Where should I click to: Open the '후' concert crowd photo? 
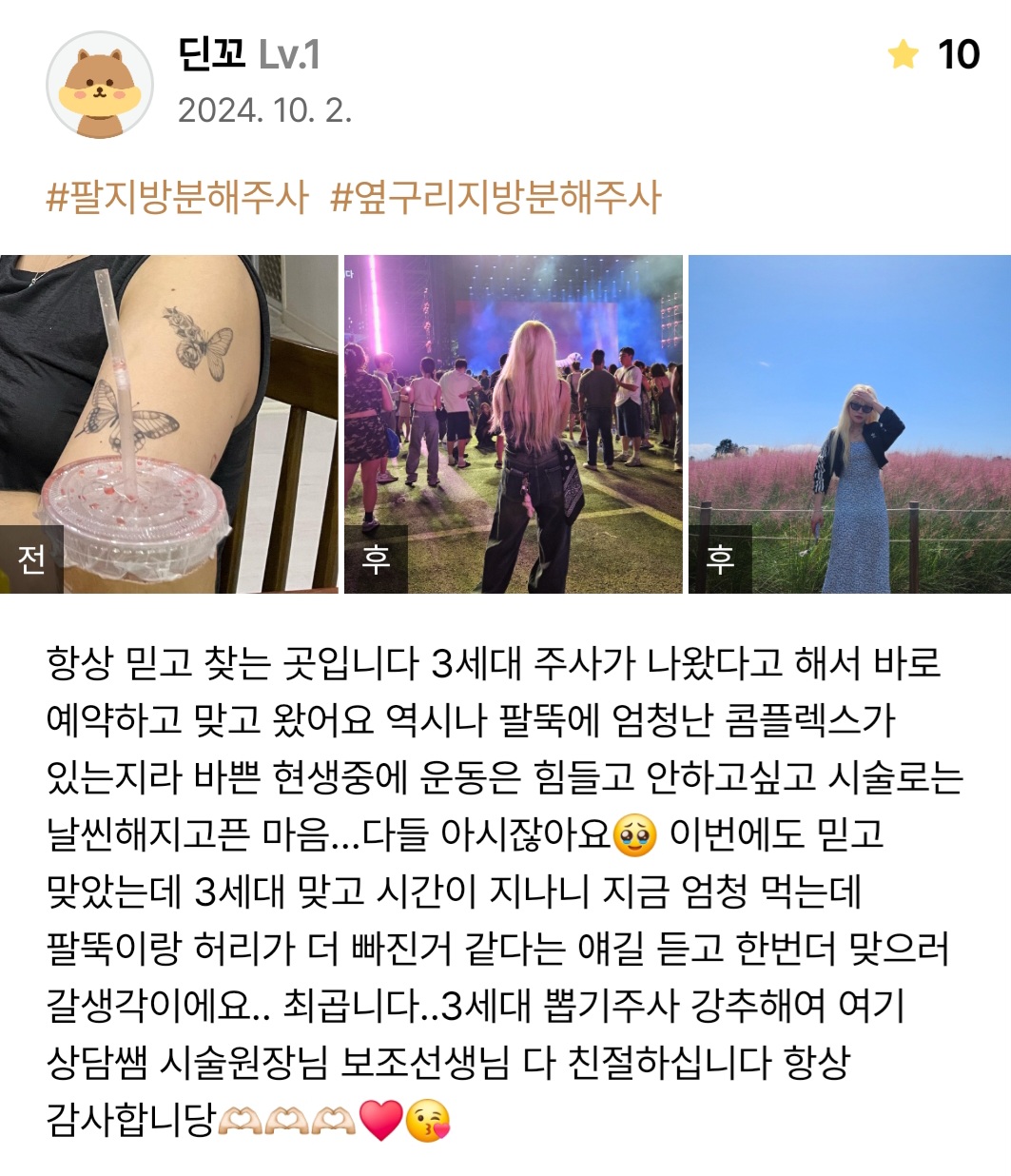pyautogui.click(x=513, y=423)
